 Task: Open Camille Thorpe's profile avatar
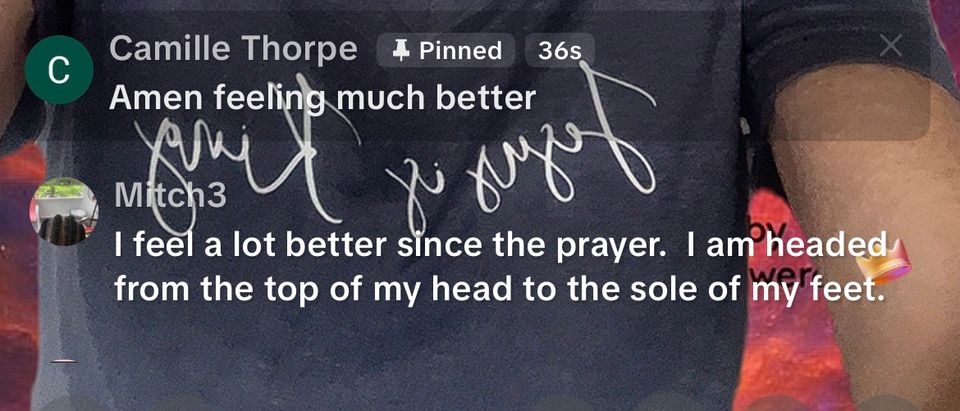coord(59,70)
